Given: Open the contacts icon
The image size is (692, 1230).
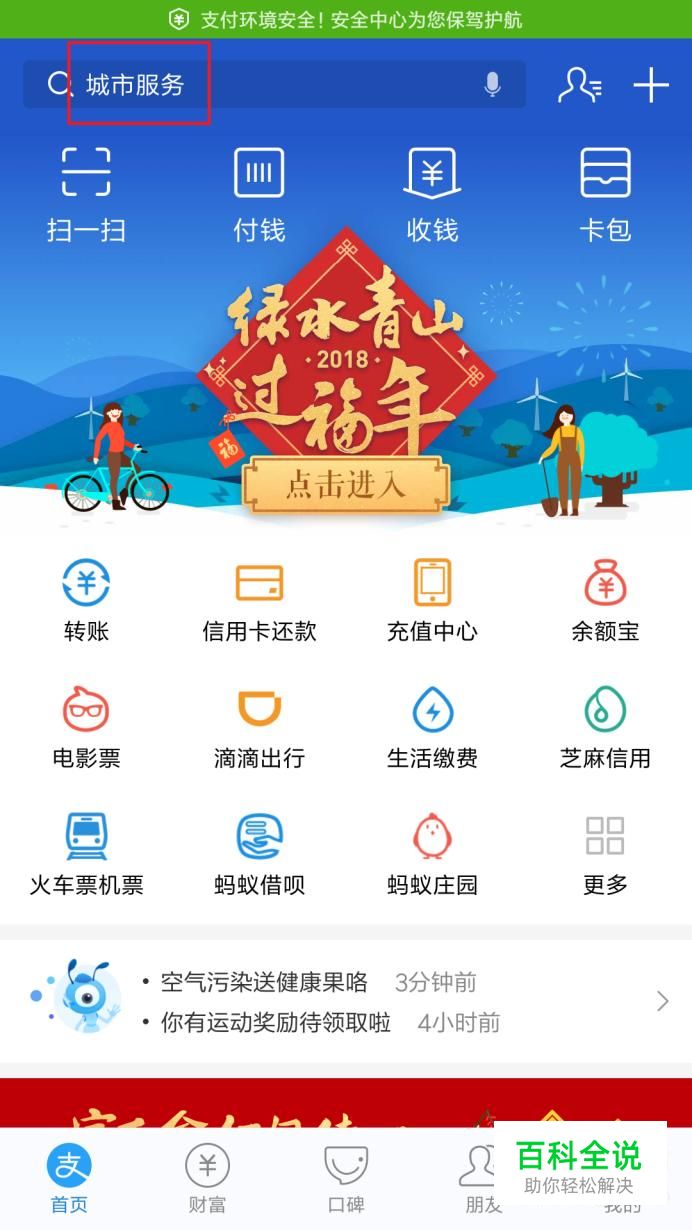Looking at the screenshot, I should point(579,85).
